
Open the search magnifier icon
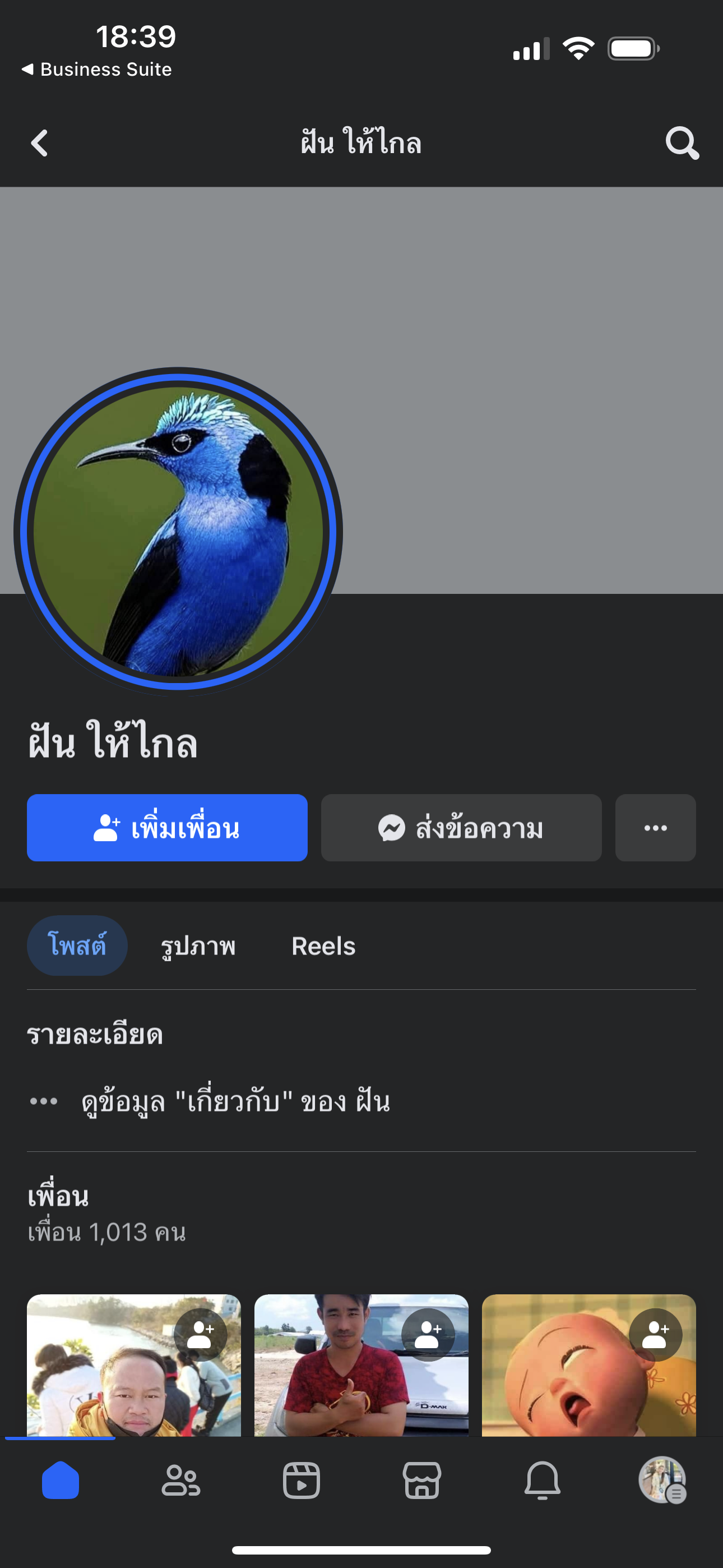(x=682, y=143)
